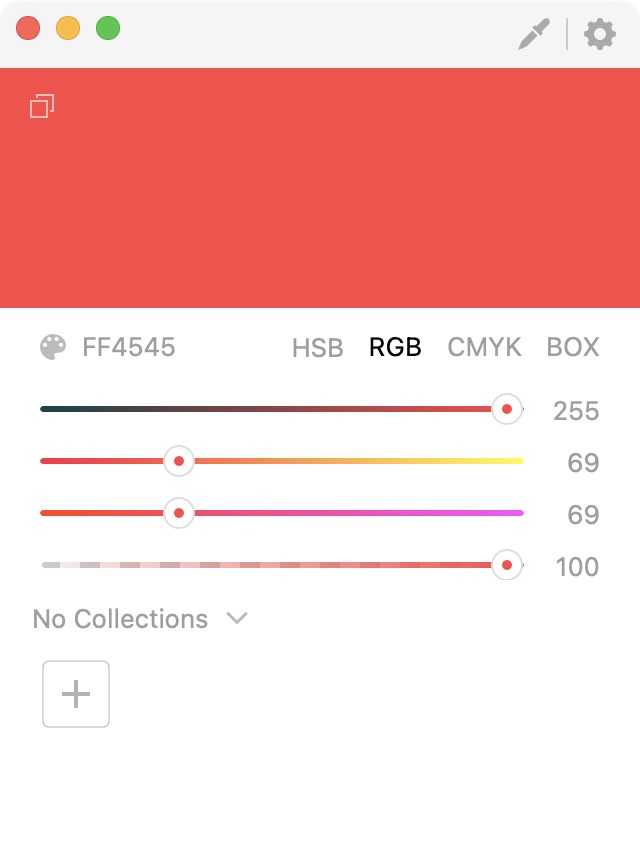Activate the eyedropper color picker
Image resolution: width=640 pixels, height=856 pixels.
534,35
